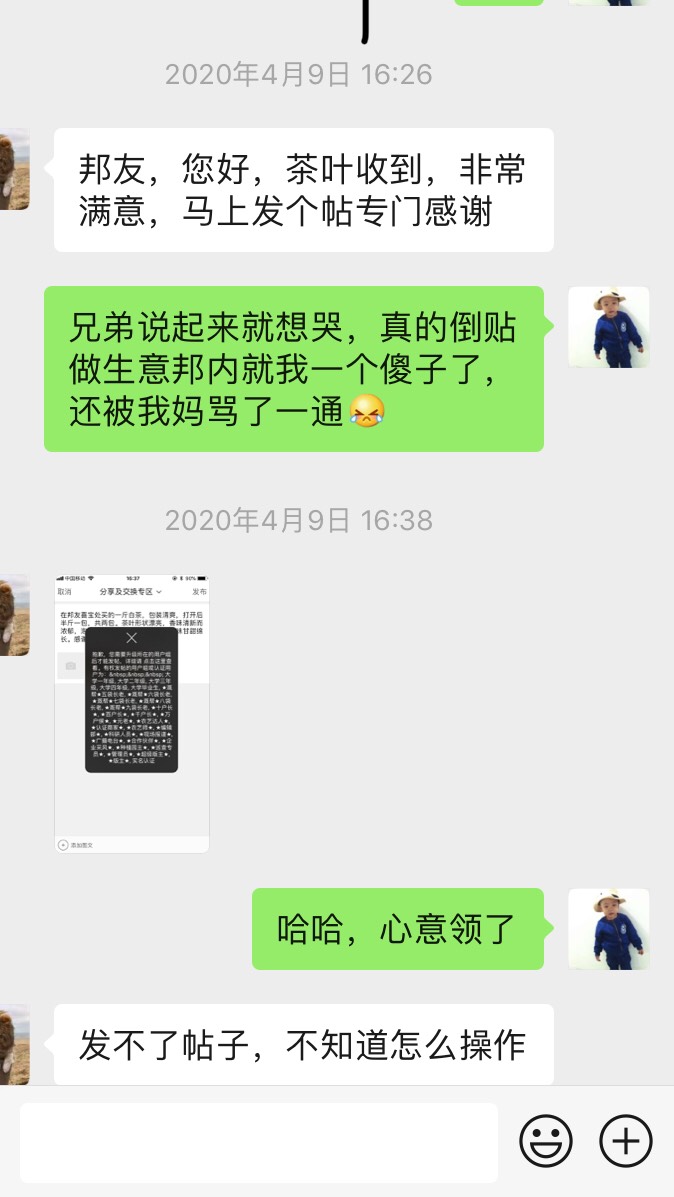Image resolution: width=674 pixels, height=1197 pixels.
Task: Tap contact avatar beside 发不了帖子 message
Action: [14, 1045]
